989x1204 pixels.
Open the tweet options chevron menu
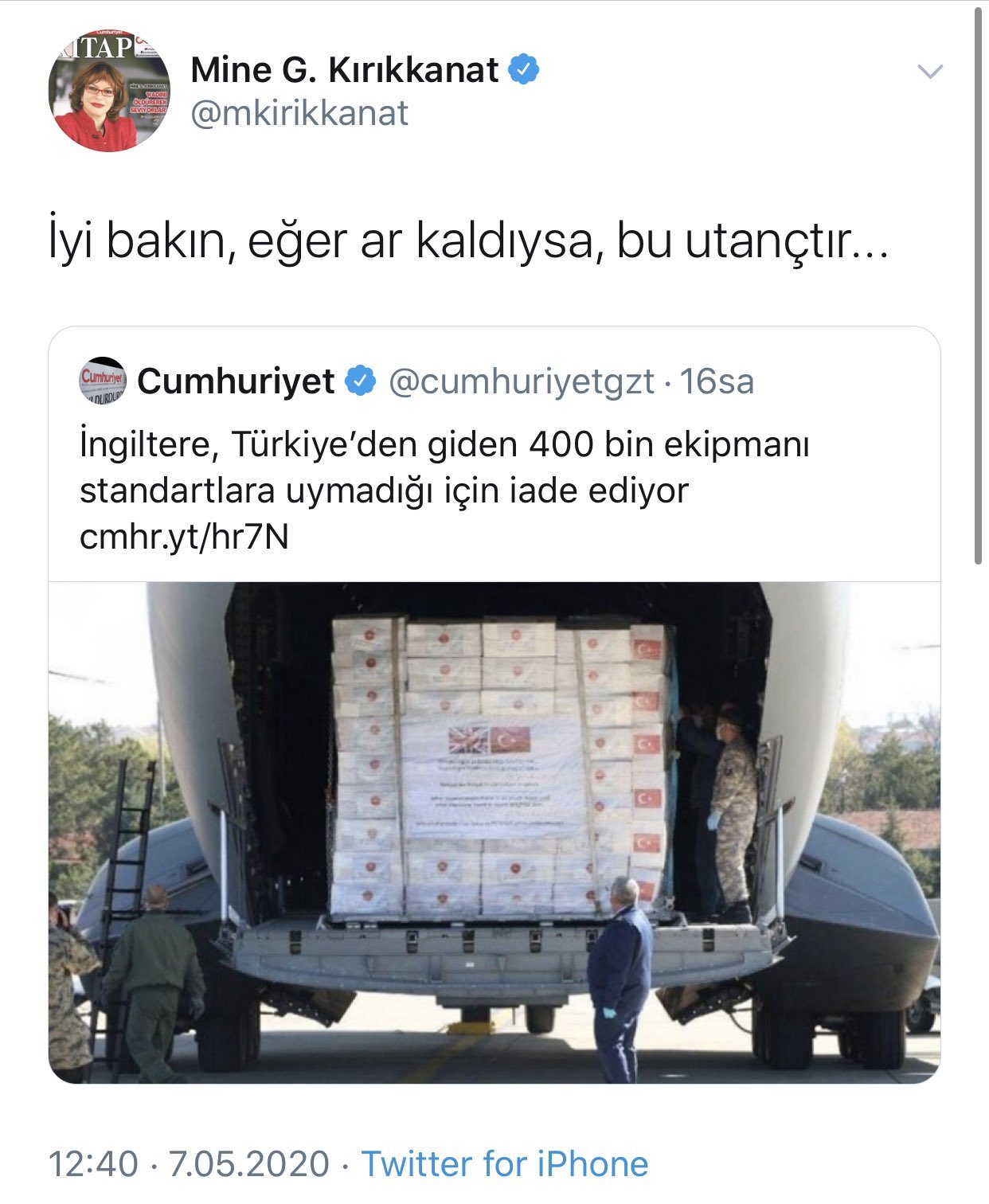tap(929, 72)
